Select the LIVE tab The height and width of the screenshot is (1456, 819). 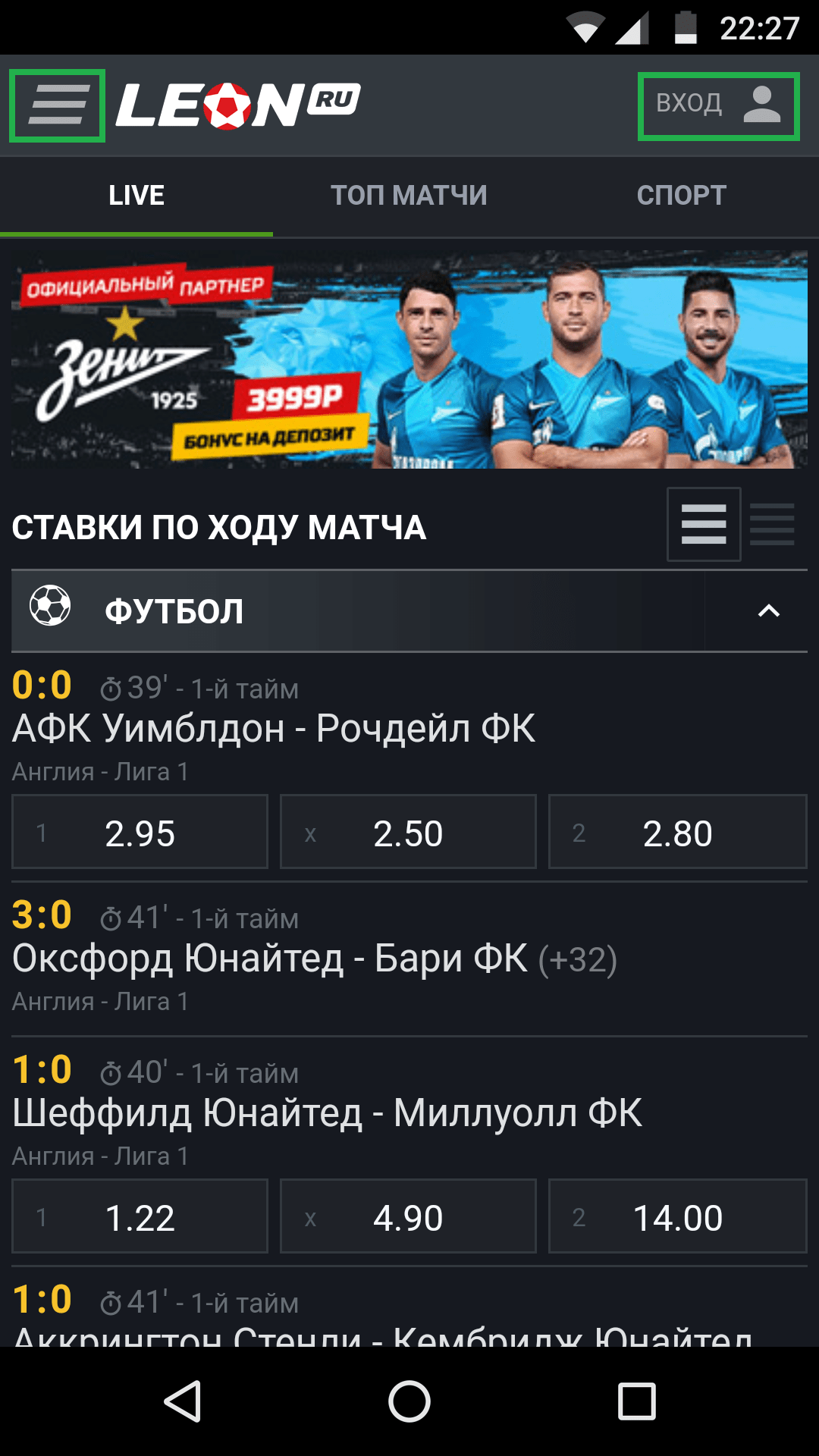[136, 196]
